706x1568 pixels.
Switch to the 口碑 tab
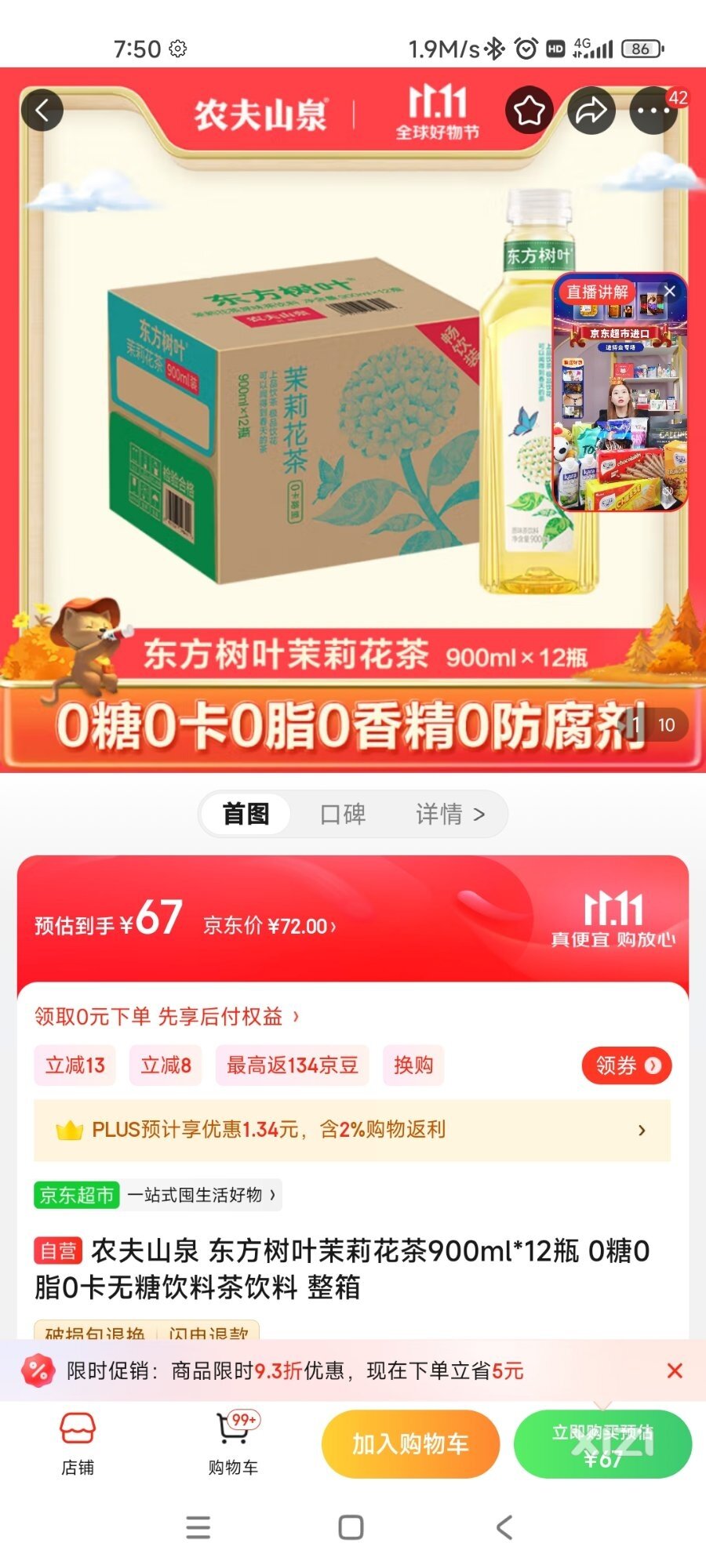tap(343, 814)
